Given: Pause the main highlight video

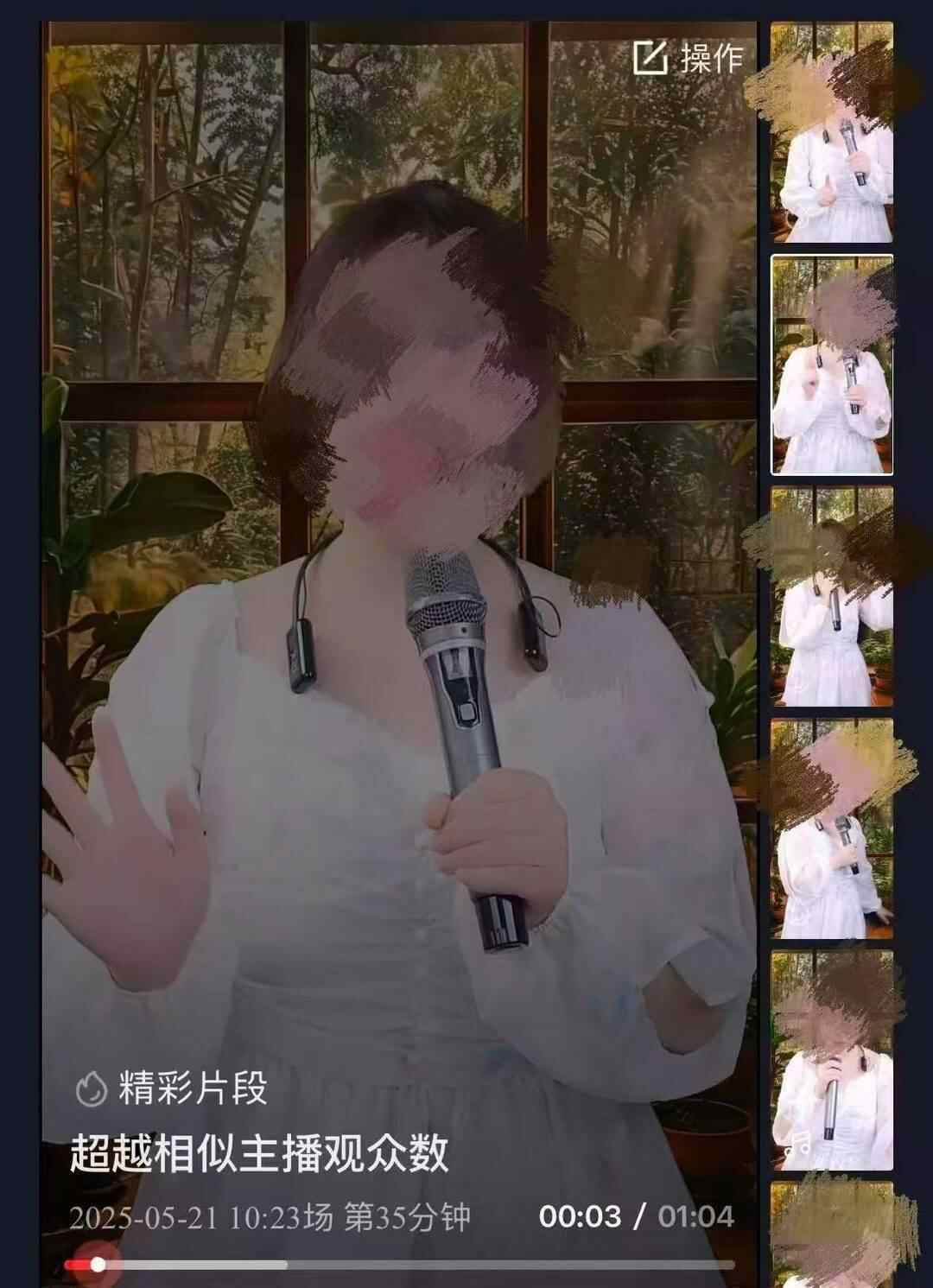Looking at the screenshot, I should [x=399, y=605].
